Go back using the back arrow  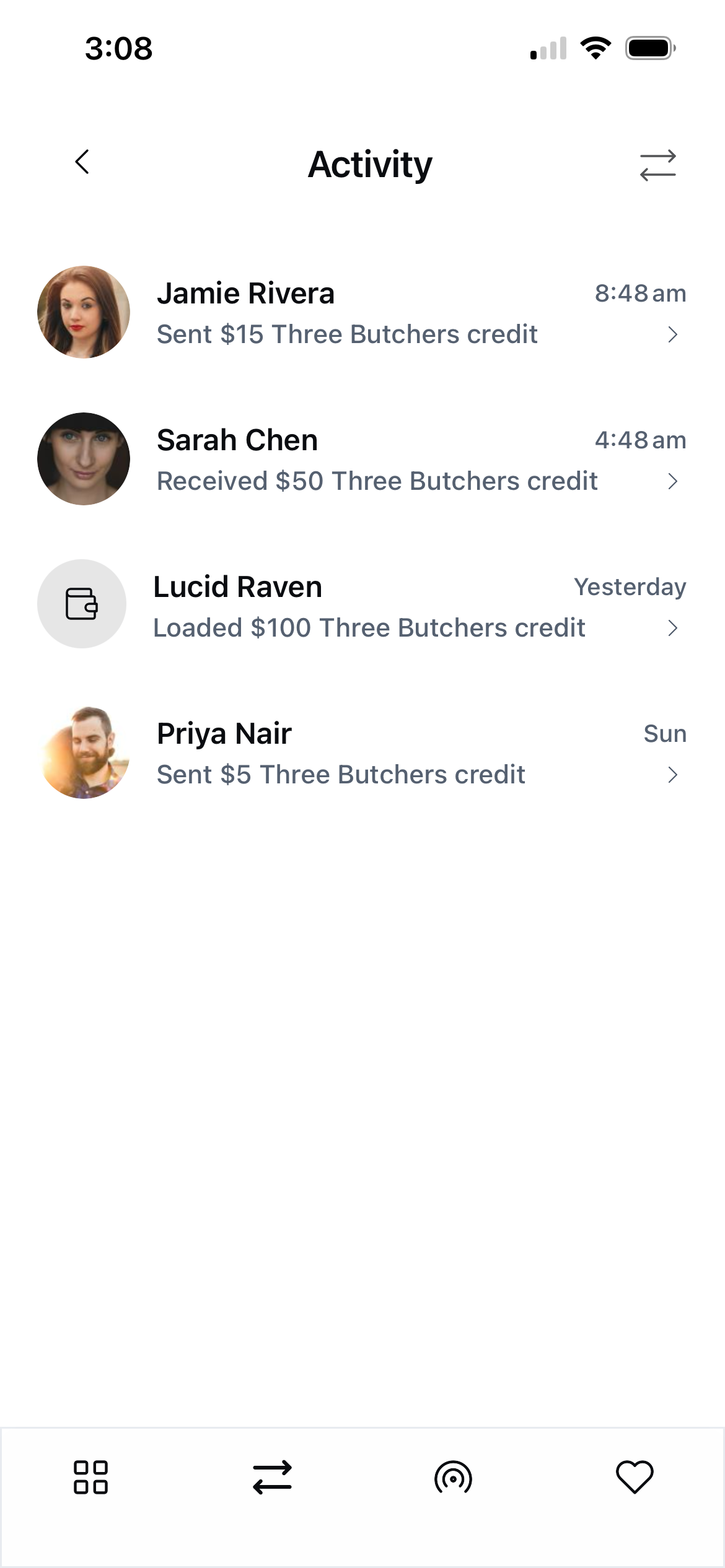[81, 163]
